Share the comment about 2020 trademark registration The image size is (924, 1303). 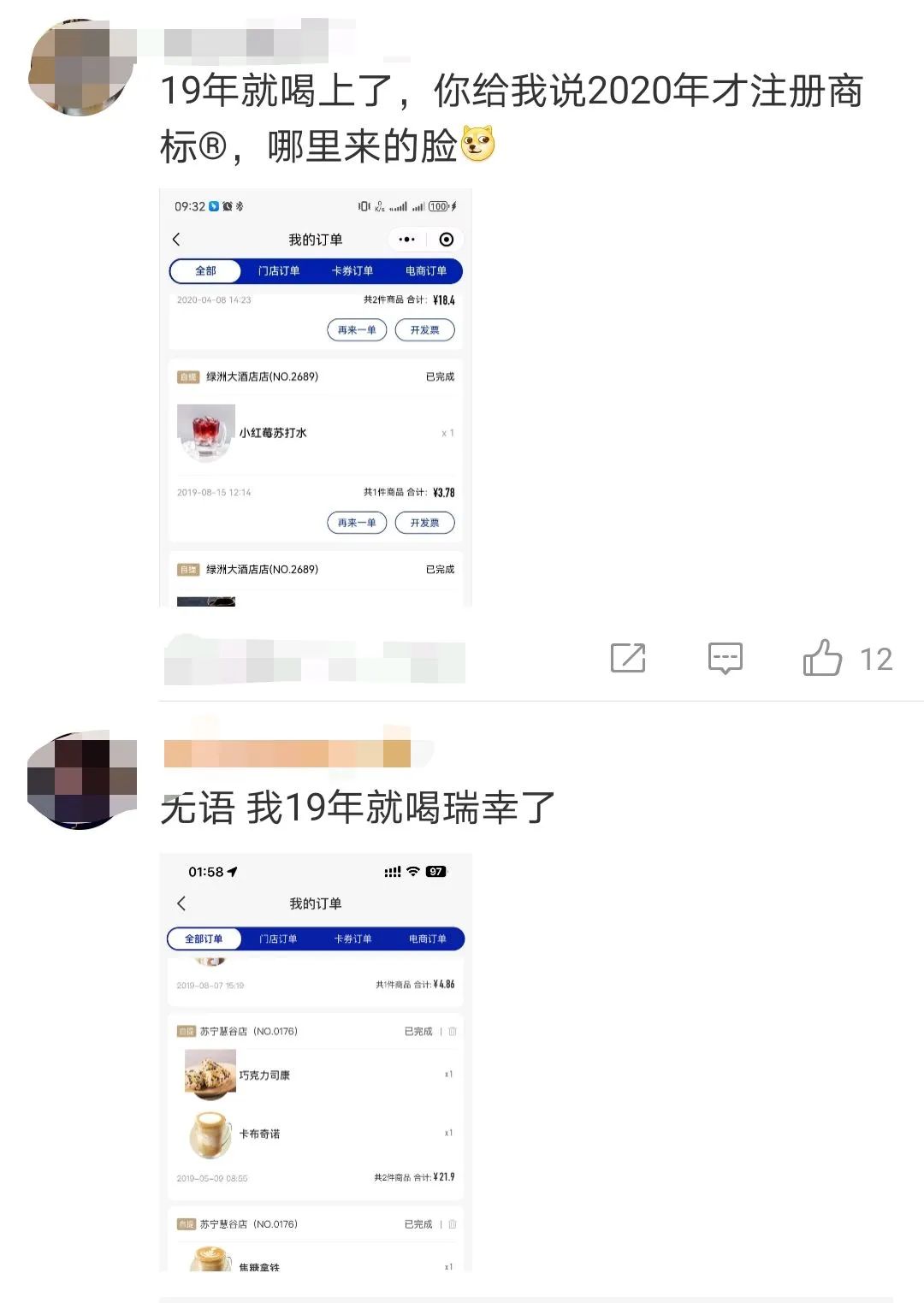click(x=628, y=658)
